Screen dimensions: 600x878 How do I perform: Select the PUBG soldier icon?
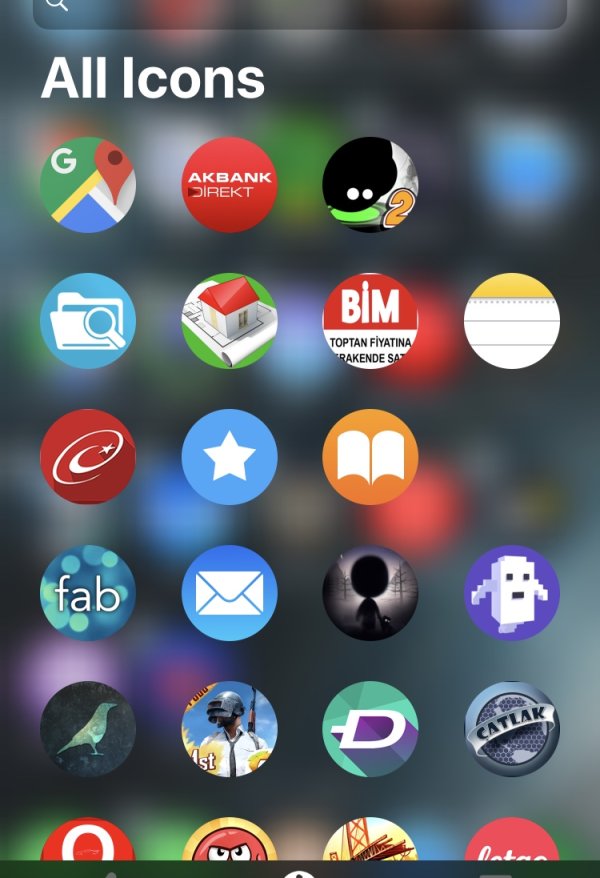[229, 729]
